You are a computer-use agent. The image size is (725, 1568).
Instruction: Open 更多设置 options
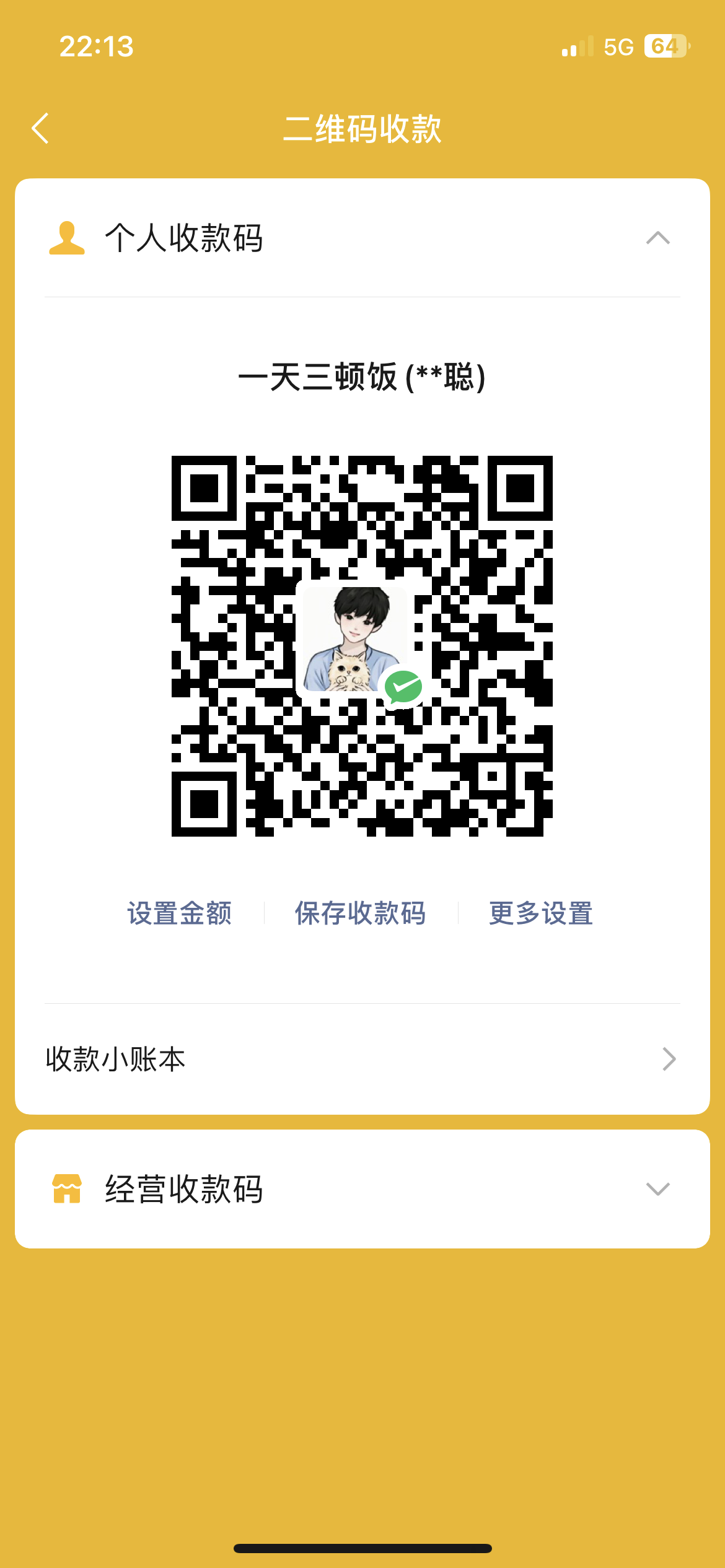point(541,913)
